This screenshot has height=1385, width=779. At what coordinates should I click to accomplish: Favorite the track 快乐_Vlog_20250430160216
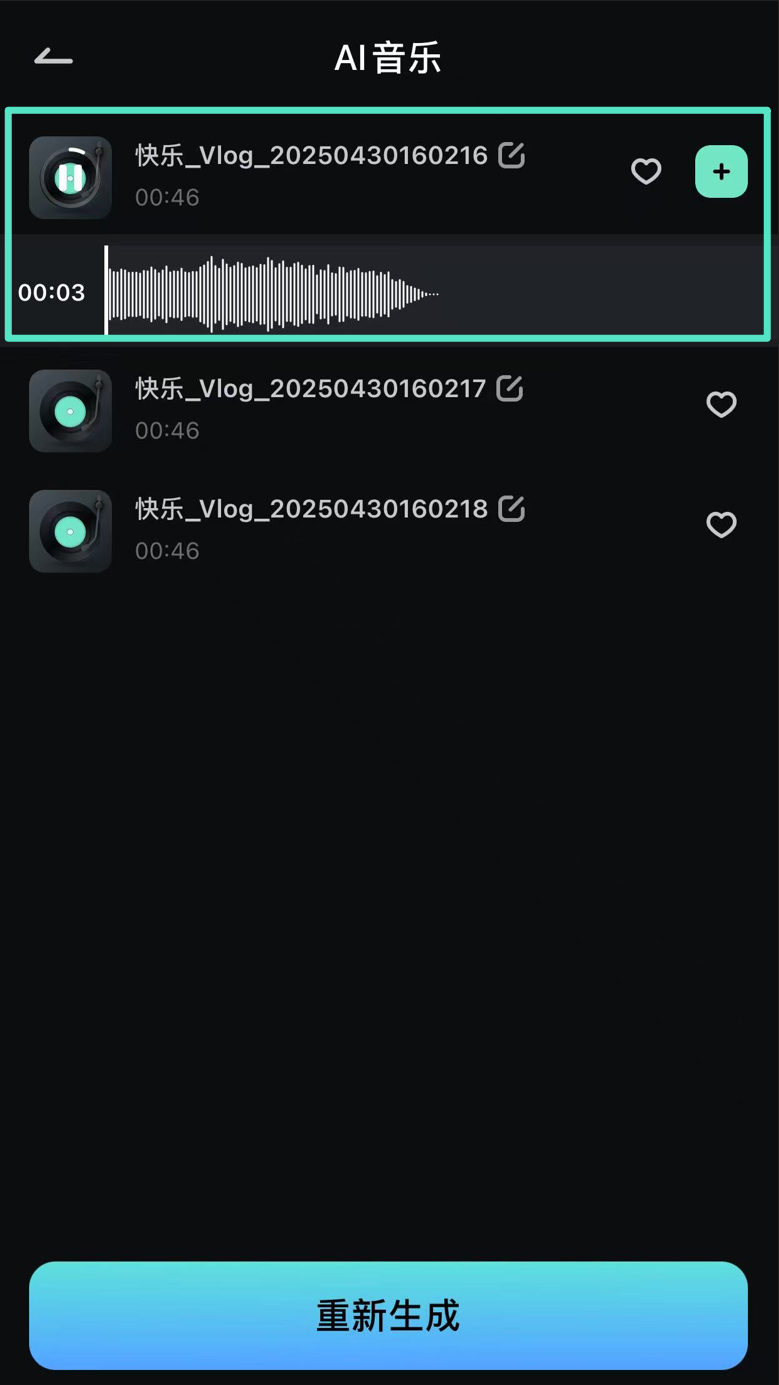click(x=646, y=172)
